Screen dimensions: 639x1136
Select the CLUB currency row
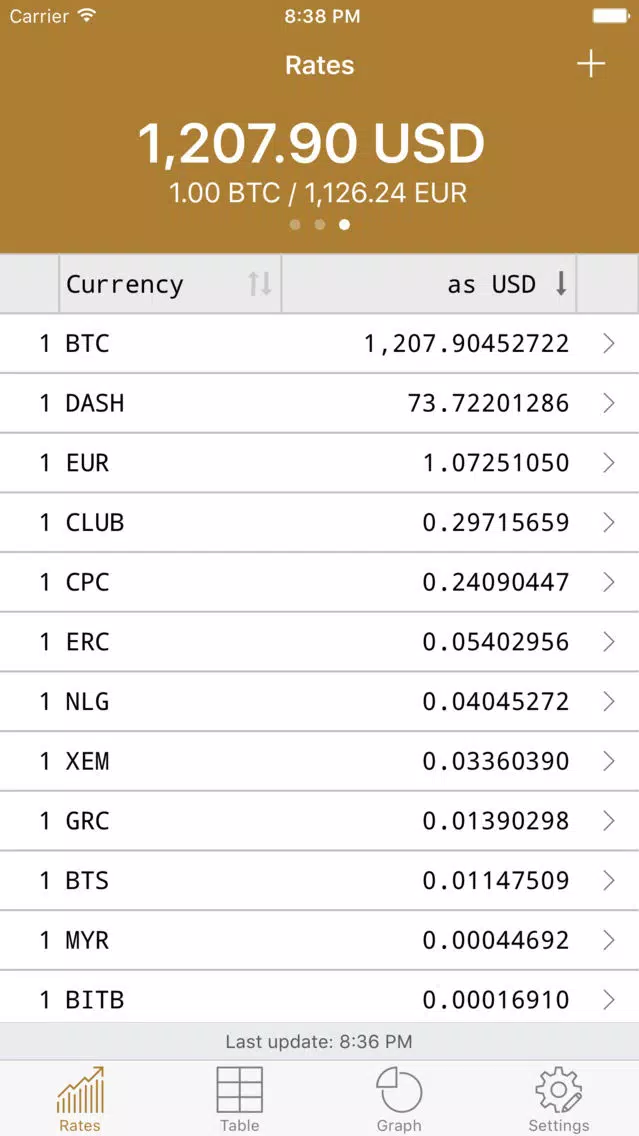pyautogui.click(x=320, y=522)
